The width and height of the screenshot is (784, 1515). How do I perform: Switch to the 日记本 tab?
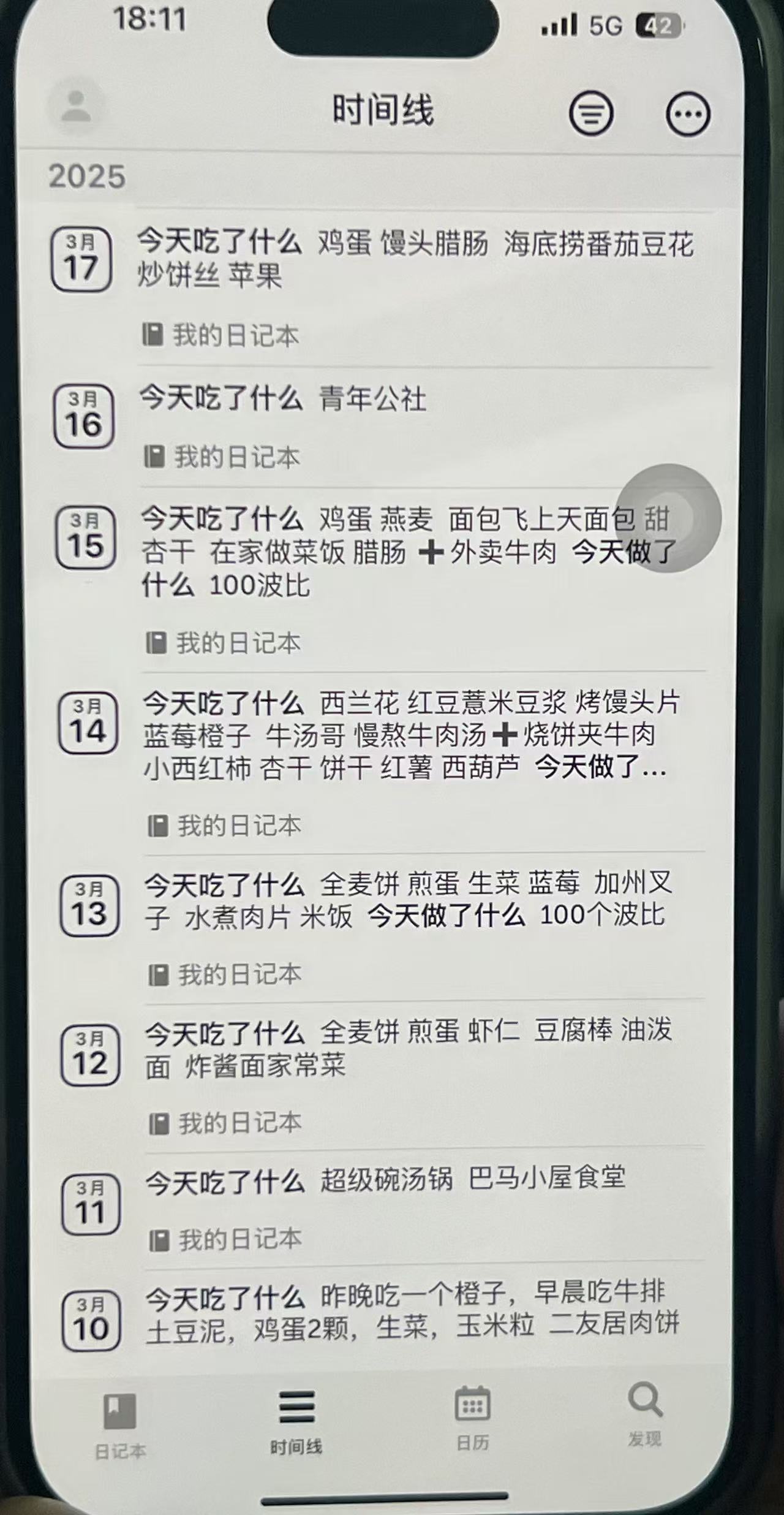[120, 1425]
